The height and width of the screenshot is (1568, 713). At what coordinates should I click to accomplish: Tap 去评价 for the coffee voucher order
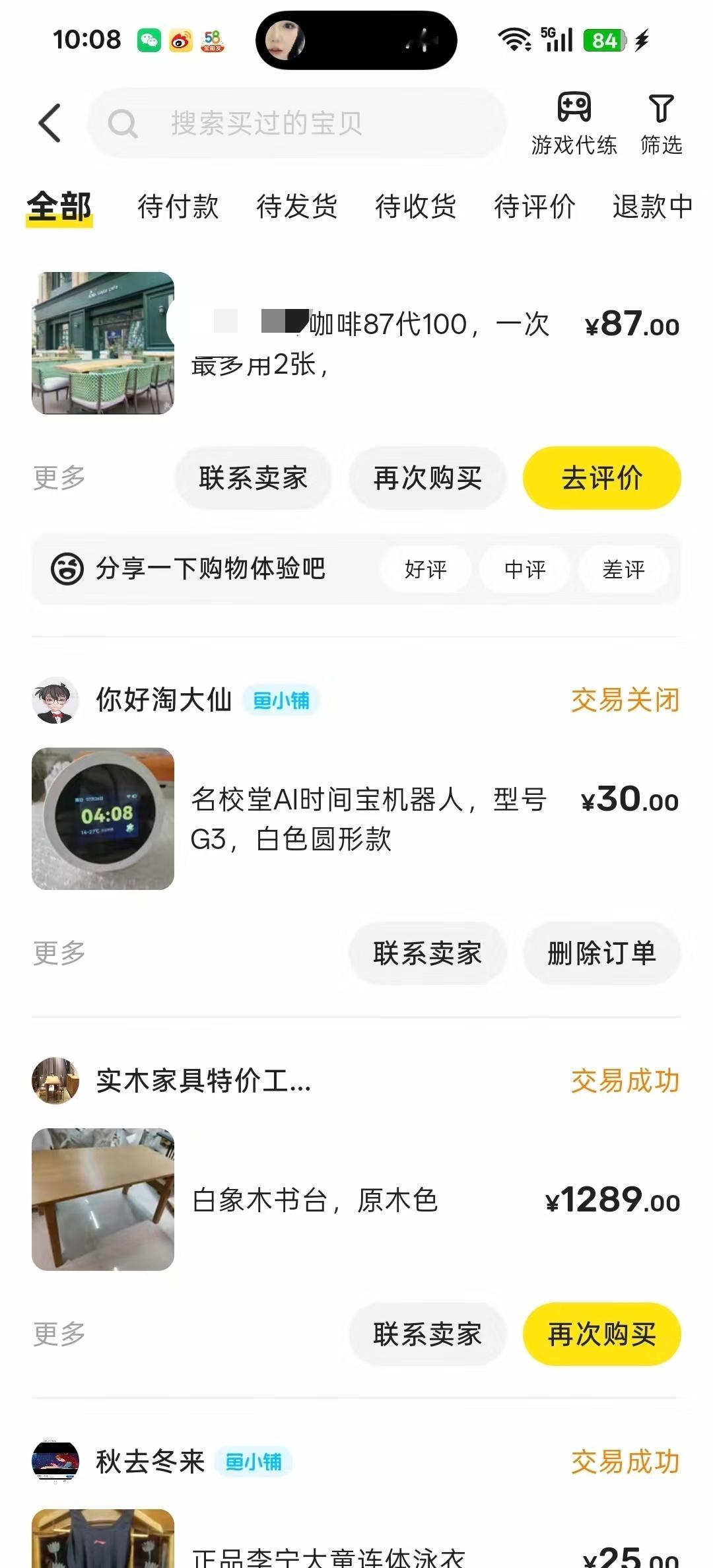[601, 478]
